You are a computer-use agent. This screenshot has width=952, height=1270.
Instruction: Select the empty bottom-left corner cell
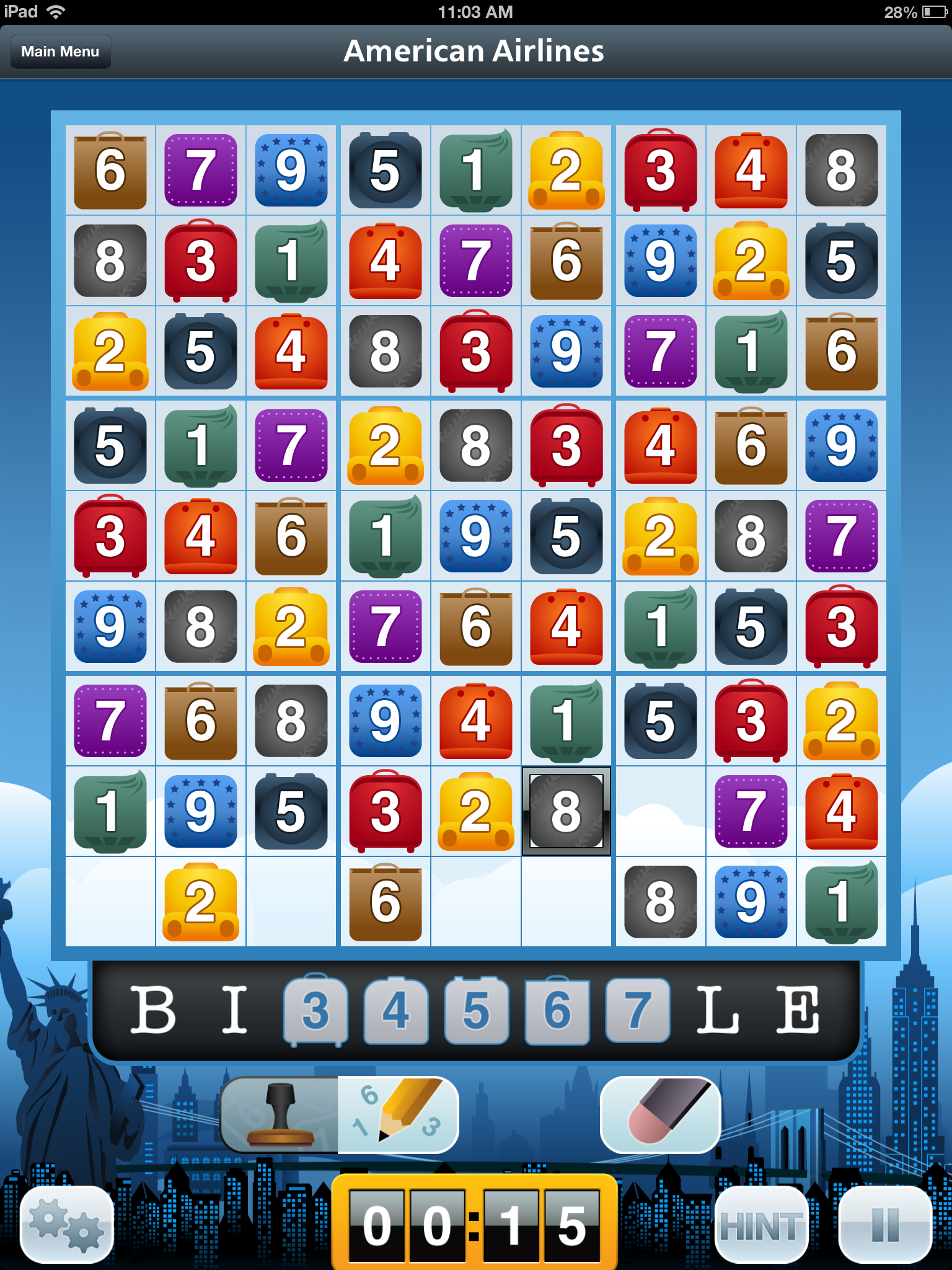(110, 902)
